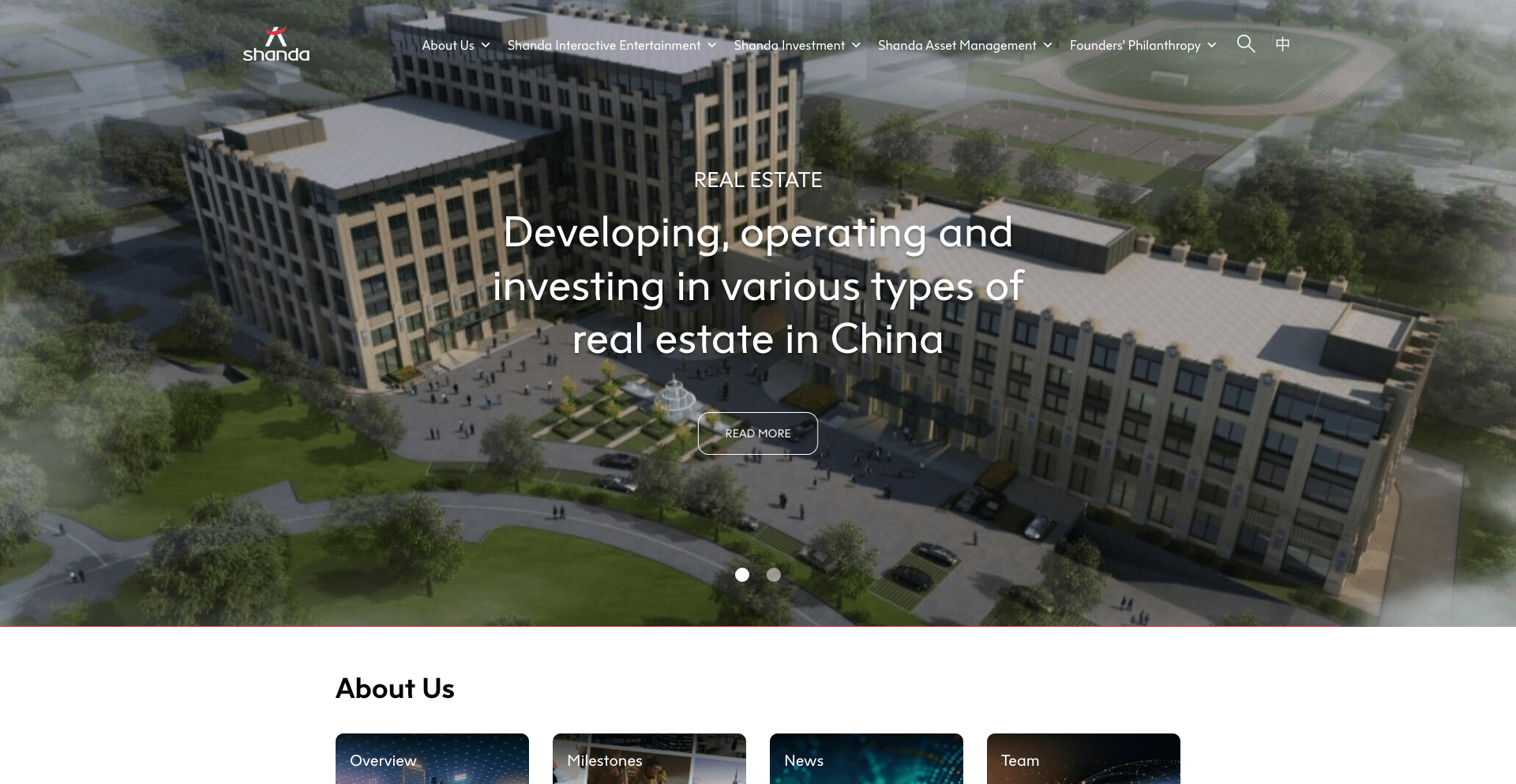
Task: Open the Overview card
Action: tap(432, 760)
